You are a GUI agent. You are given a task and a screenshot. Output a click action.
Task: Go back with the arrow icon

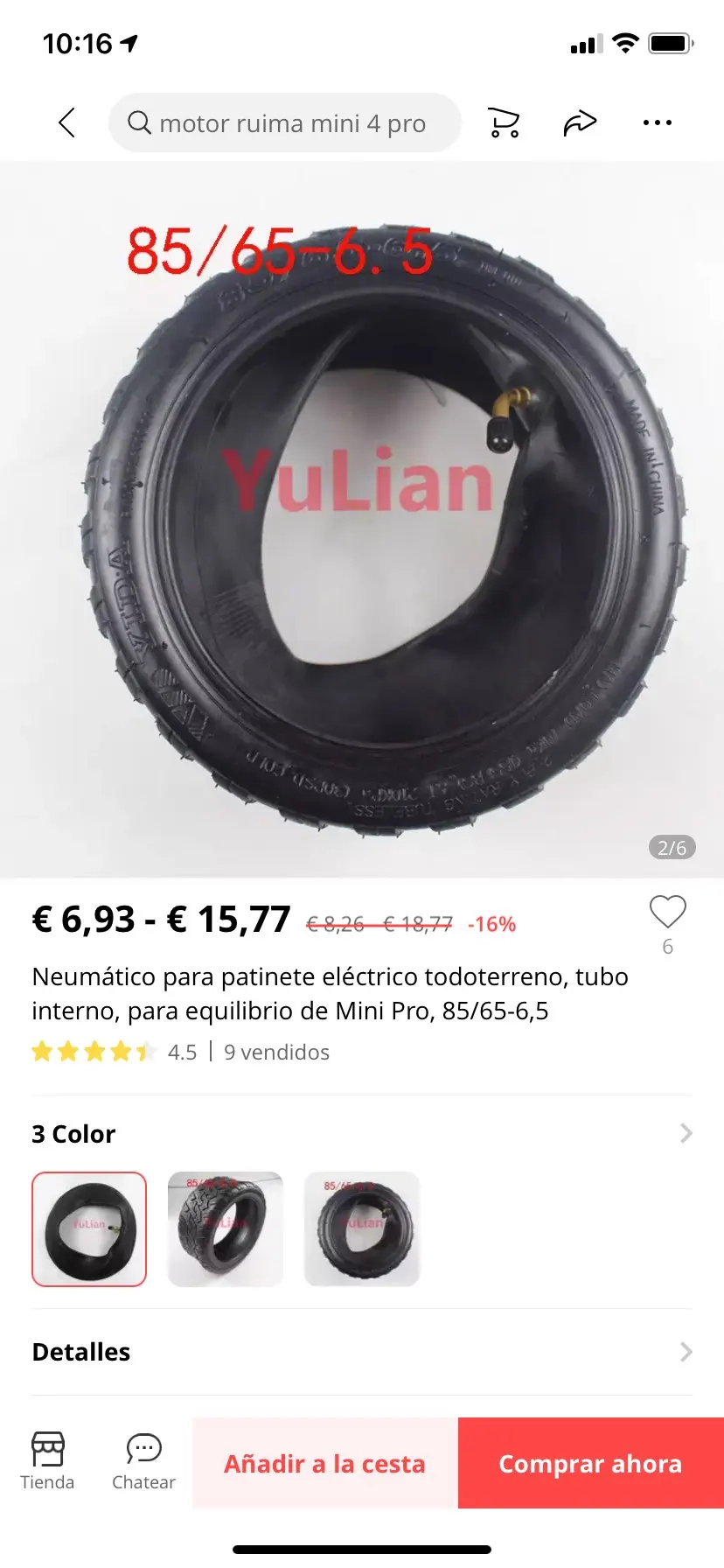[x=67, y=122]
